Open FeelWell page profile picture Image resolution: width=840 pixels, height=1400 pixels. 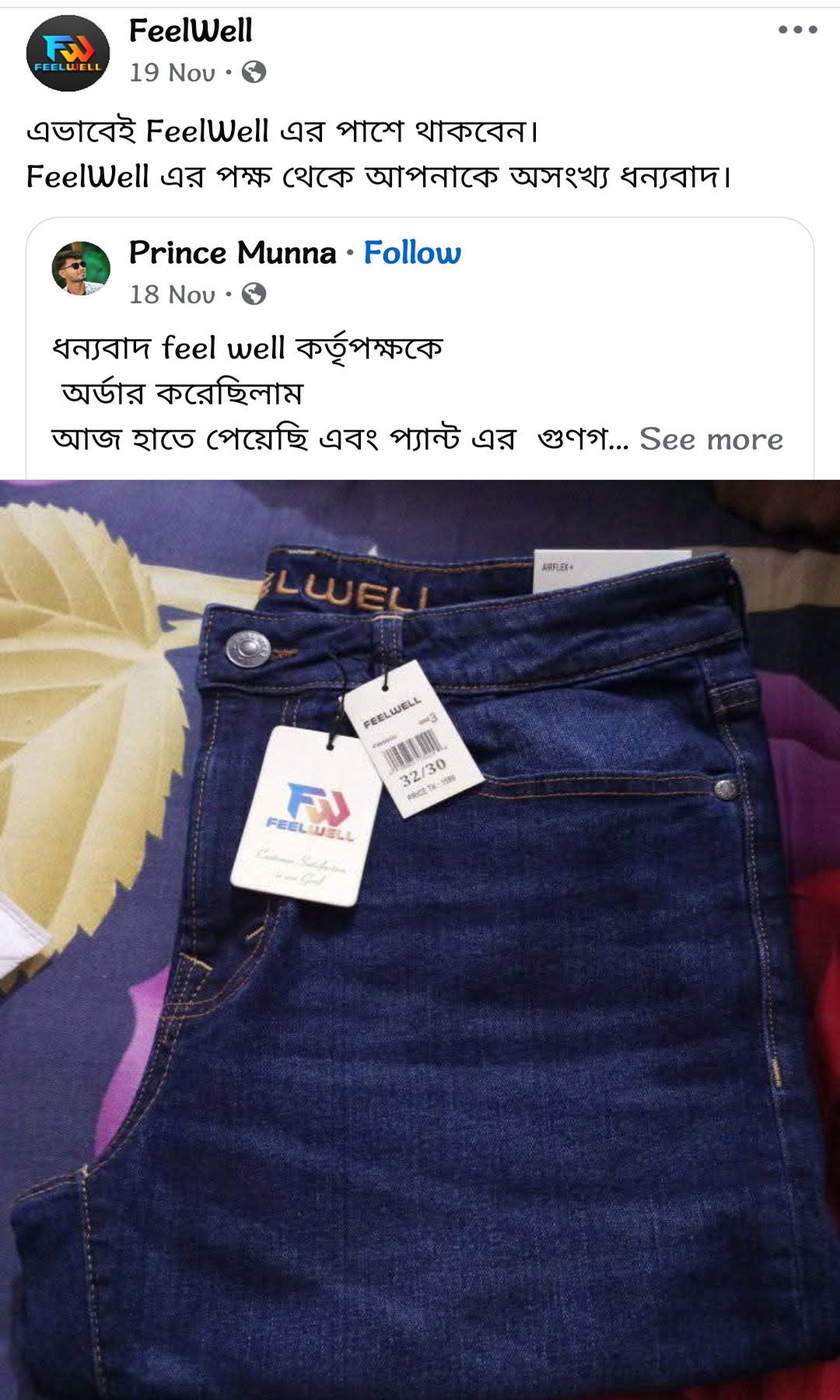coord(68,53)
